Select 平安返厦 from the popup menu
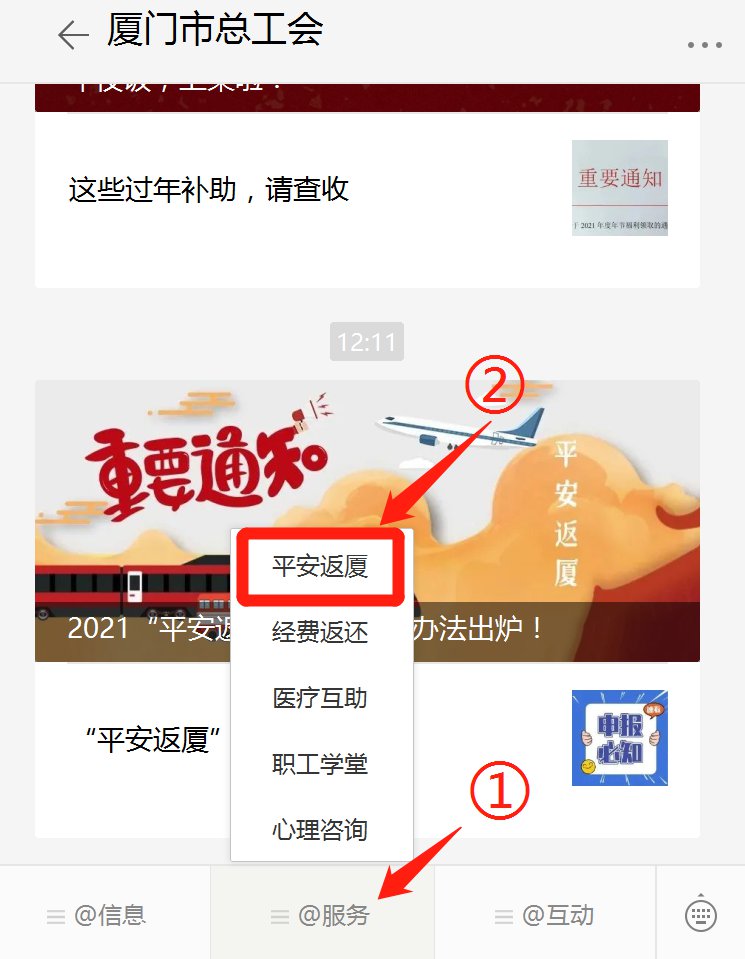745x959 pixels. [320, 567]
